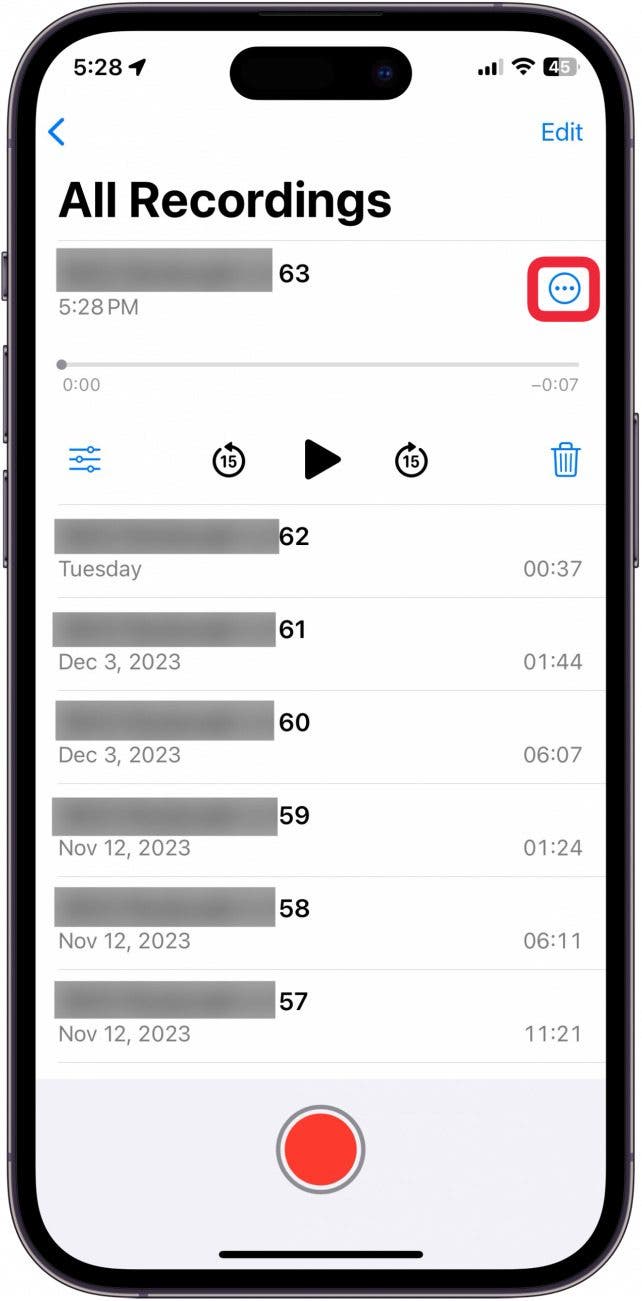Skip forward 15 seconds
The width and height of the screenshot is (642, 1301).
[411, 460]
